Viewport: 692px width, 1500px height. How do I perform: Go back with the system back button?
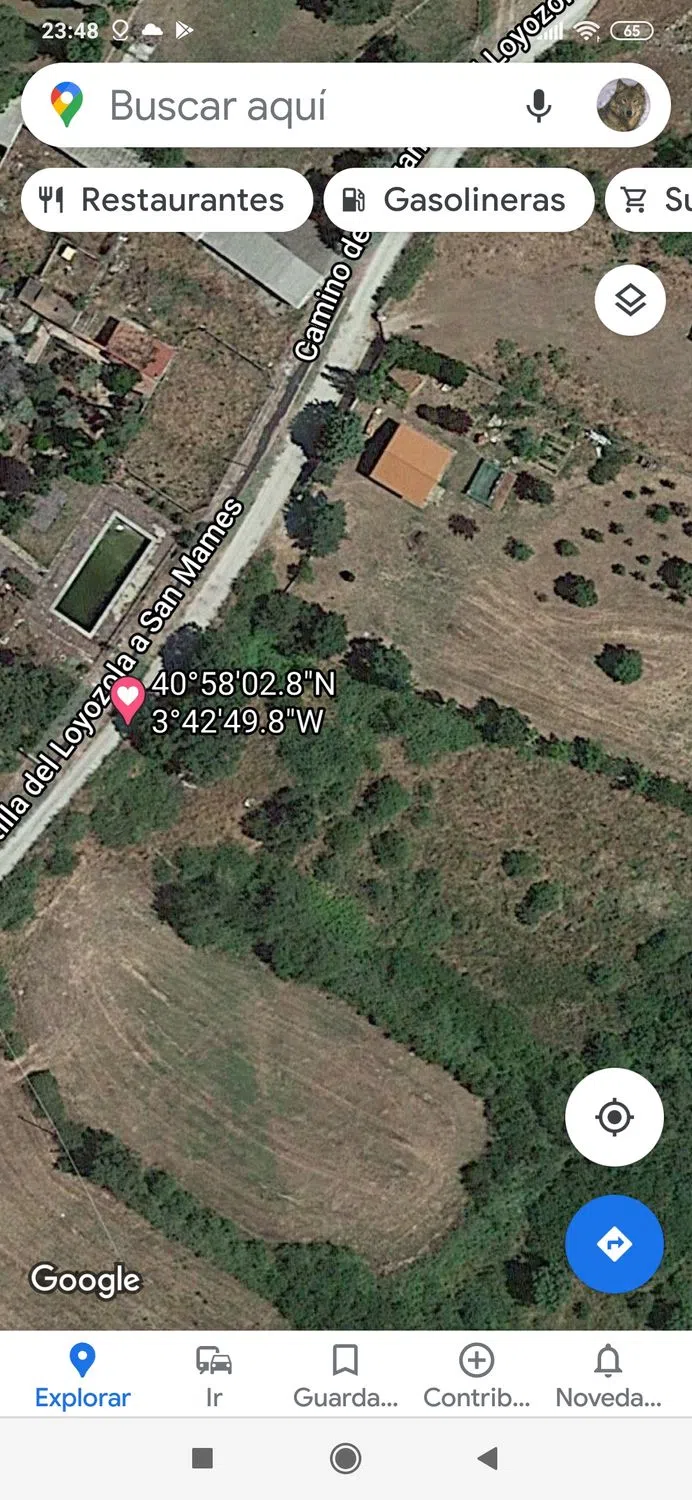point(488,1459)
